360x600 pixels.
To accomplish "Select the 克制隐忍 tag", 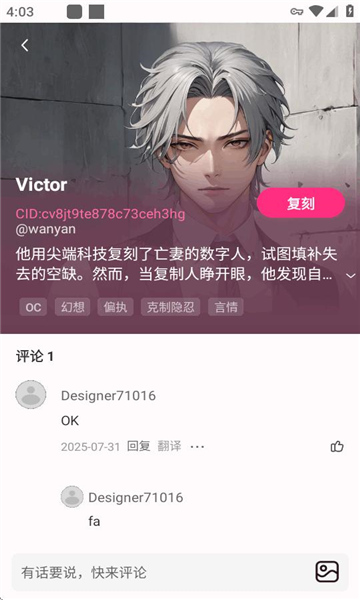I will tap(171, 307).
